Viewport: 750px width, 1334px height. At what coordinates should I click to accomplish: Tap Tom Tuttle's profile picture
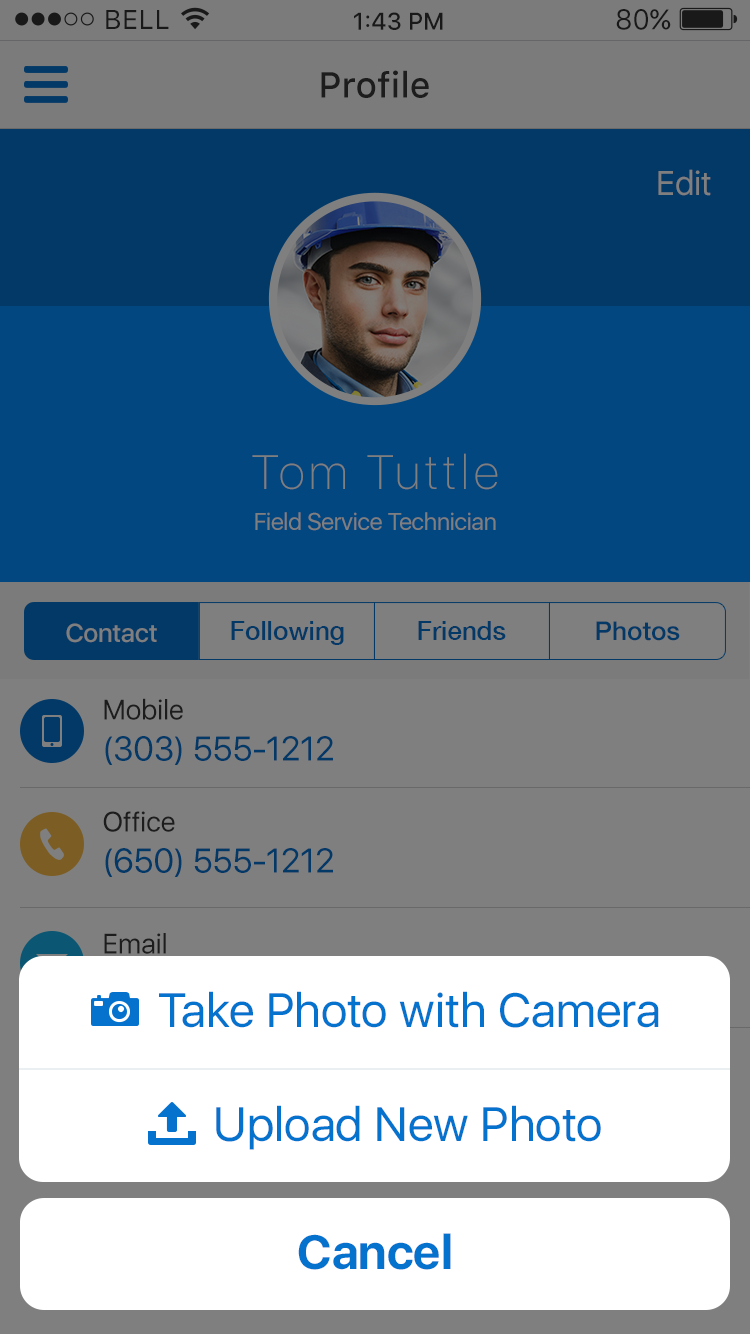375,299
